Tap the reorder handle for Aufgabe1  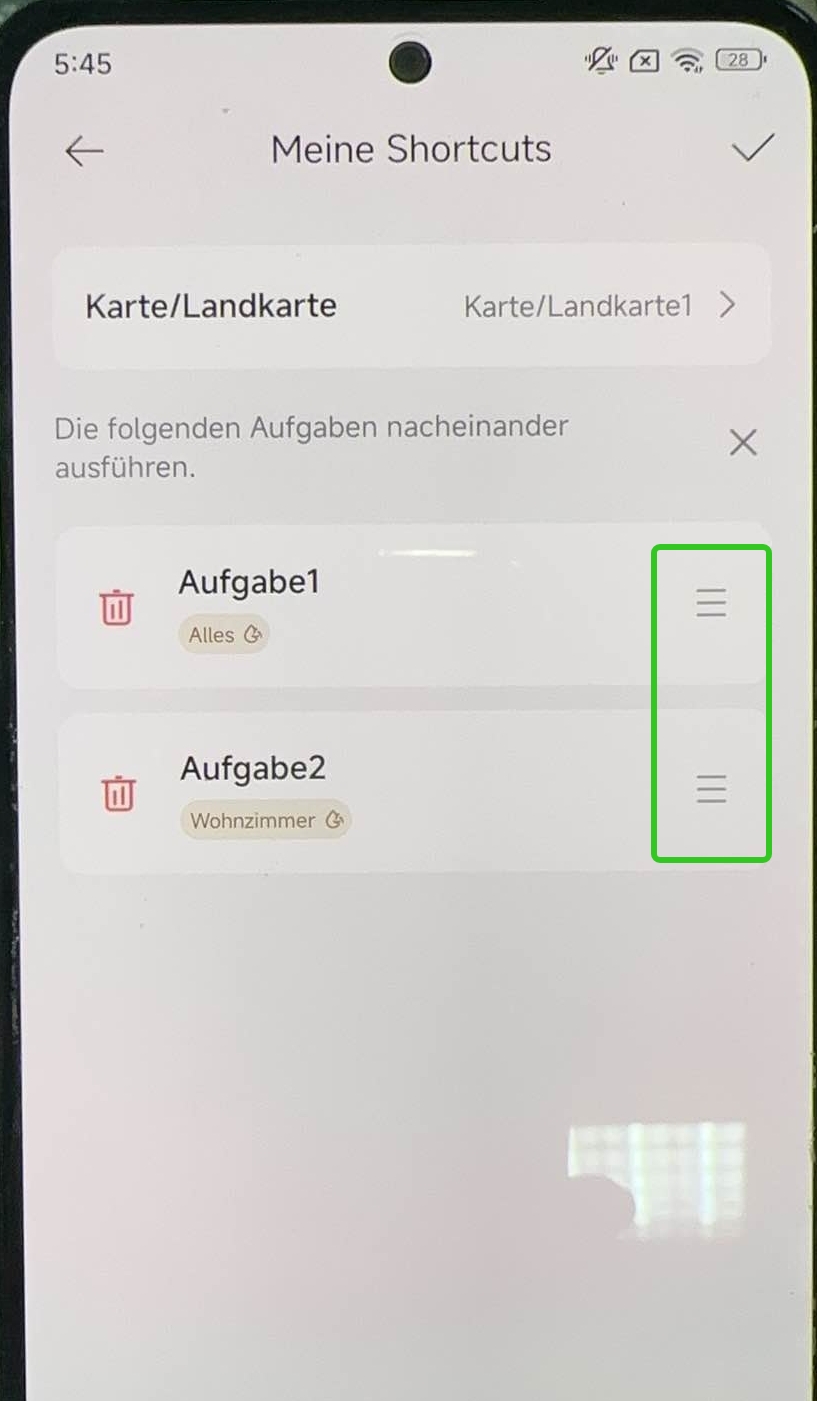click(711, 603)
